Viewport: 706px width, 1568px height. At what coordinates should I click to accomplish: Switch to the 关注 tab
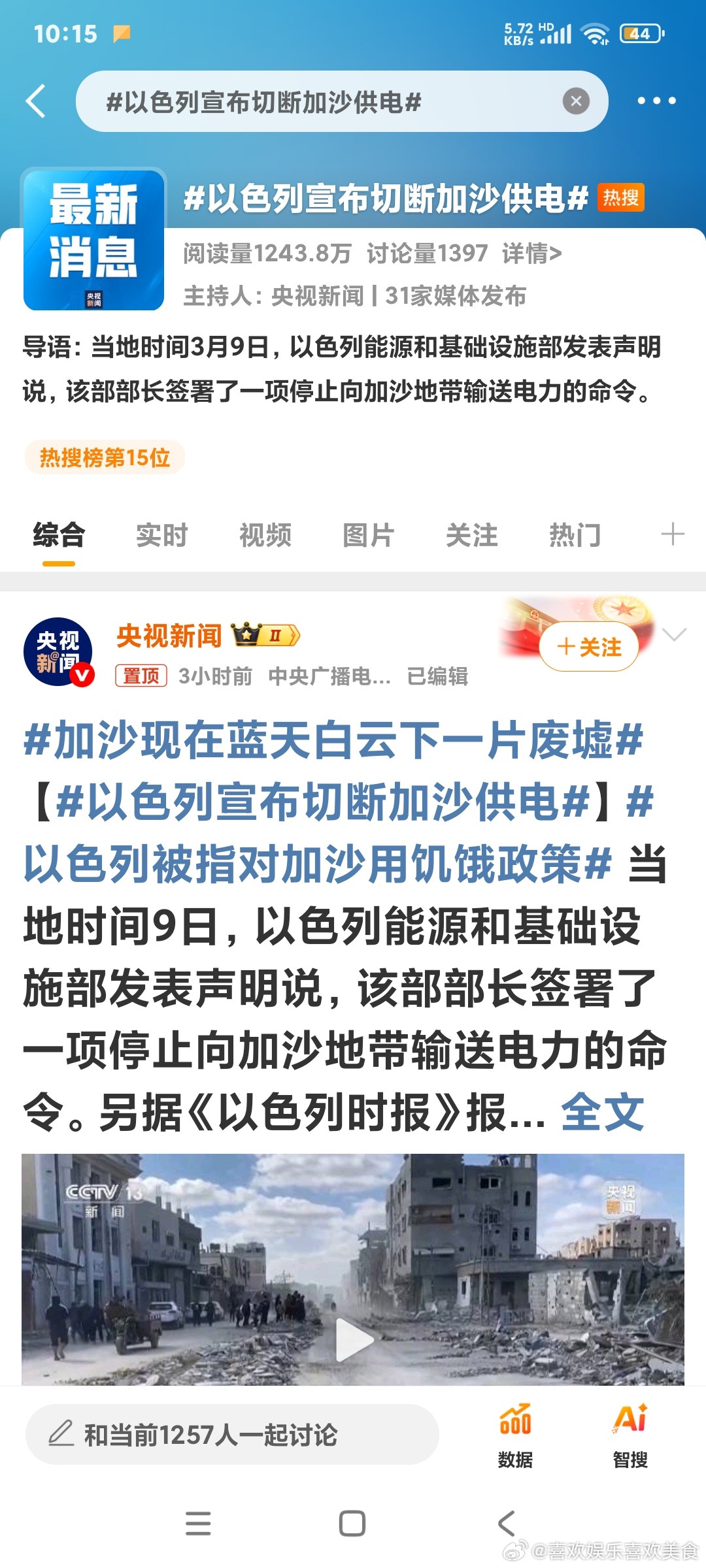tap(471, 535)
